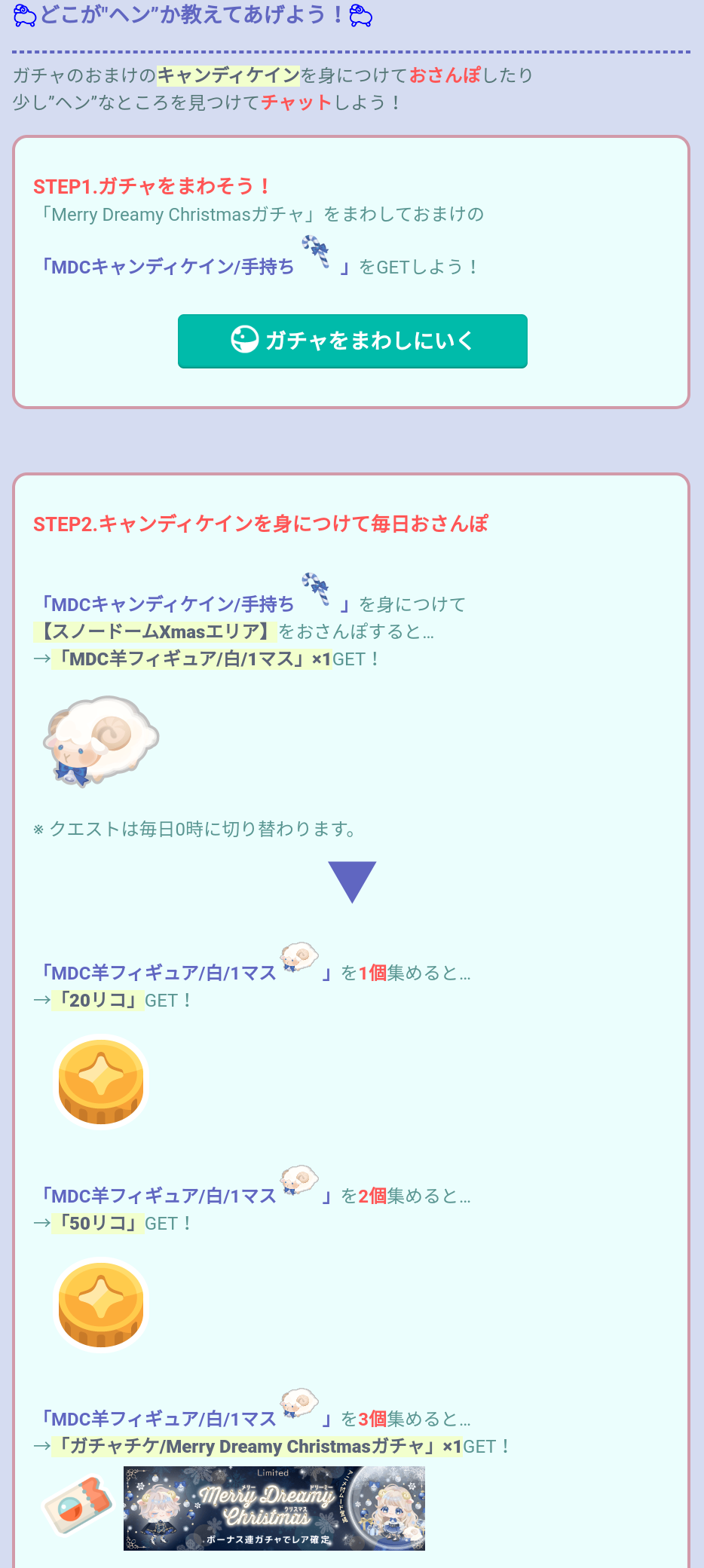704x1568 pixels.
Task: Open the Merry Dreamy Christmas gacha banner
Action: pos(274,1508)
